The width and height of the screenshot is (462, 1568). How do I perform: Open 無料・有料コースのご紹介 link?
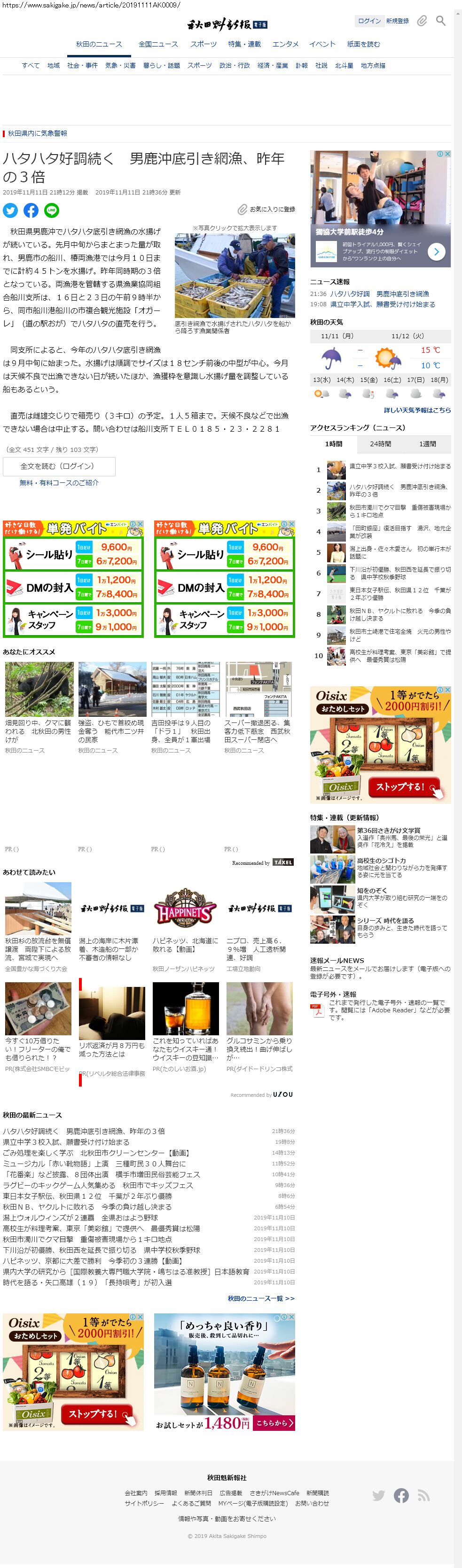pos(59,483)
